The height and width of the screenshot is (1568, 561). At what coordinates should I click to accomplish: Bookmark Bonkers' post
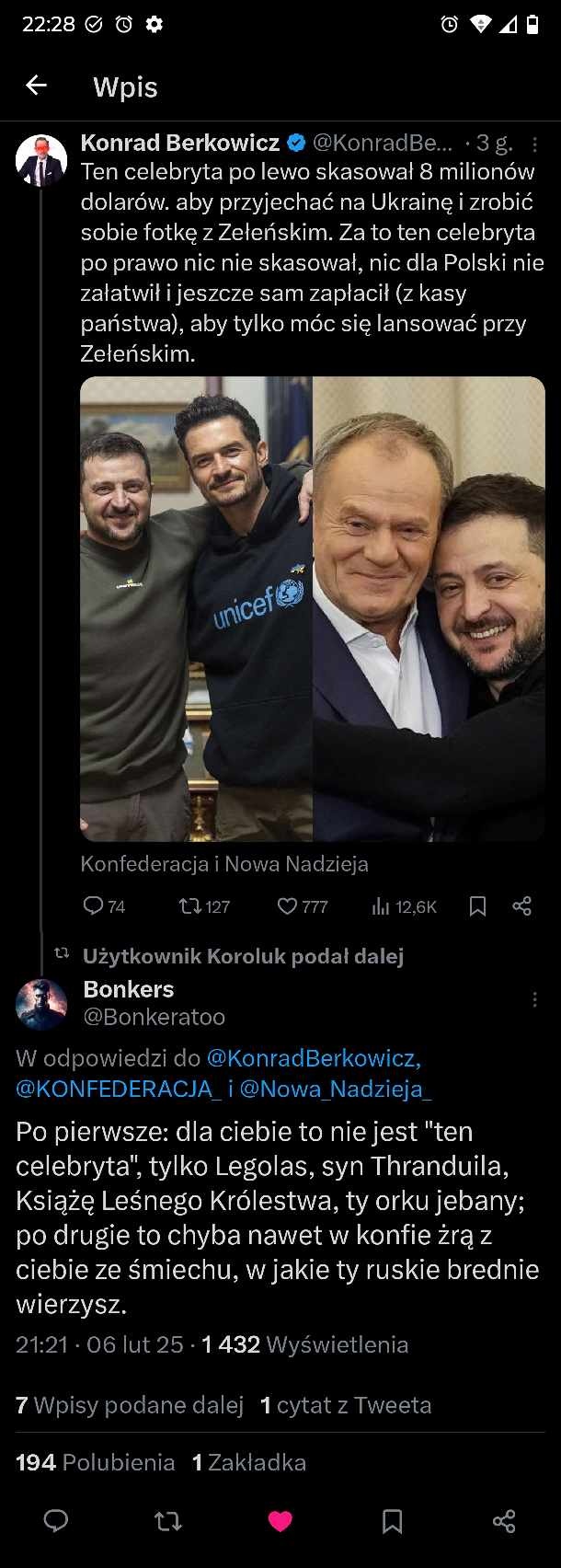[x=392, y=1520]
